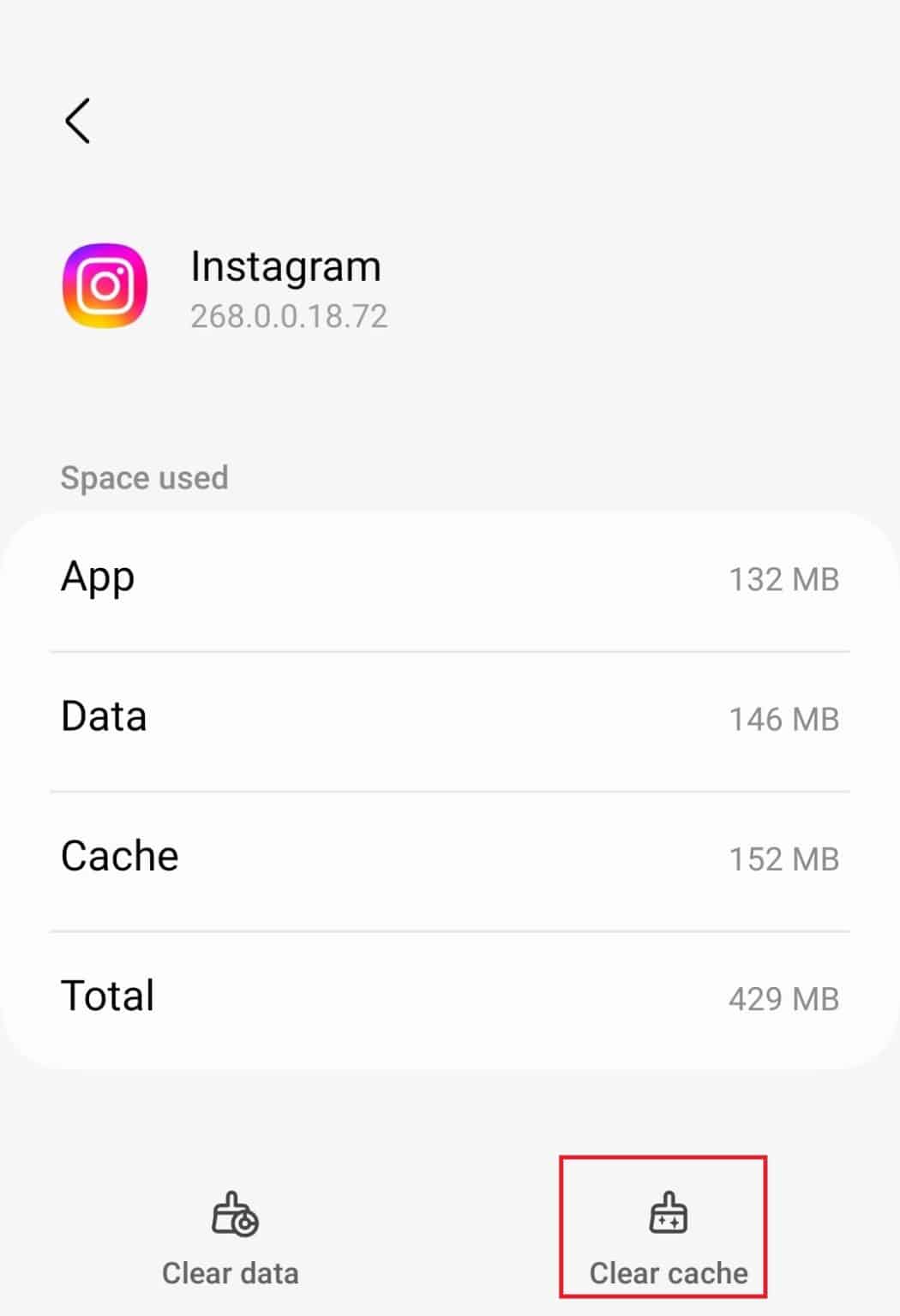Go back using the navigation chevron
This screenshot has height=1316, width=900.
[x=77, y=120]
